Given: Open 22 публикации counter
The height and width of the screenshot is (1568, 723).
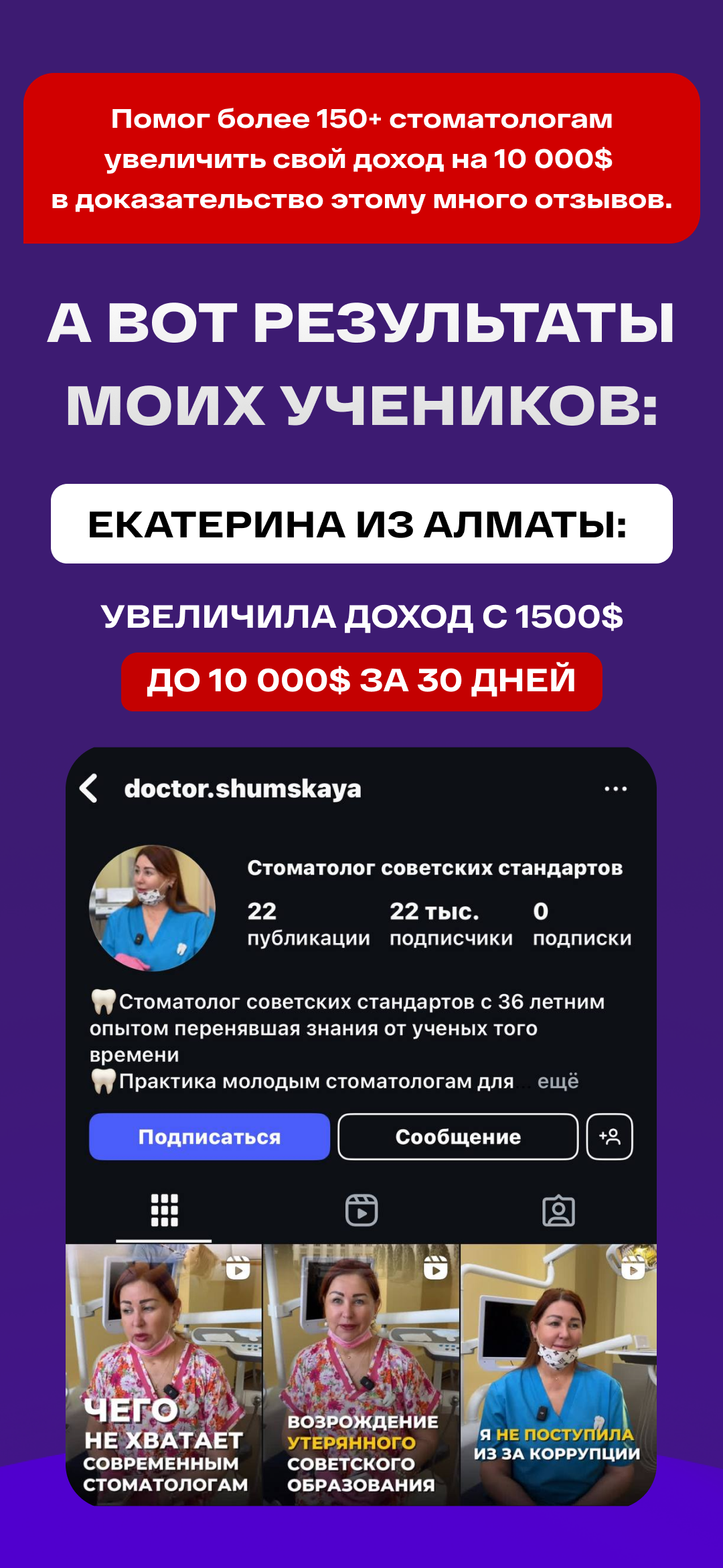Looking at the screenshot, I should [x=309, y=924].
